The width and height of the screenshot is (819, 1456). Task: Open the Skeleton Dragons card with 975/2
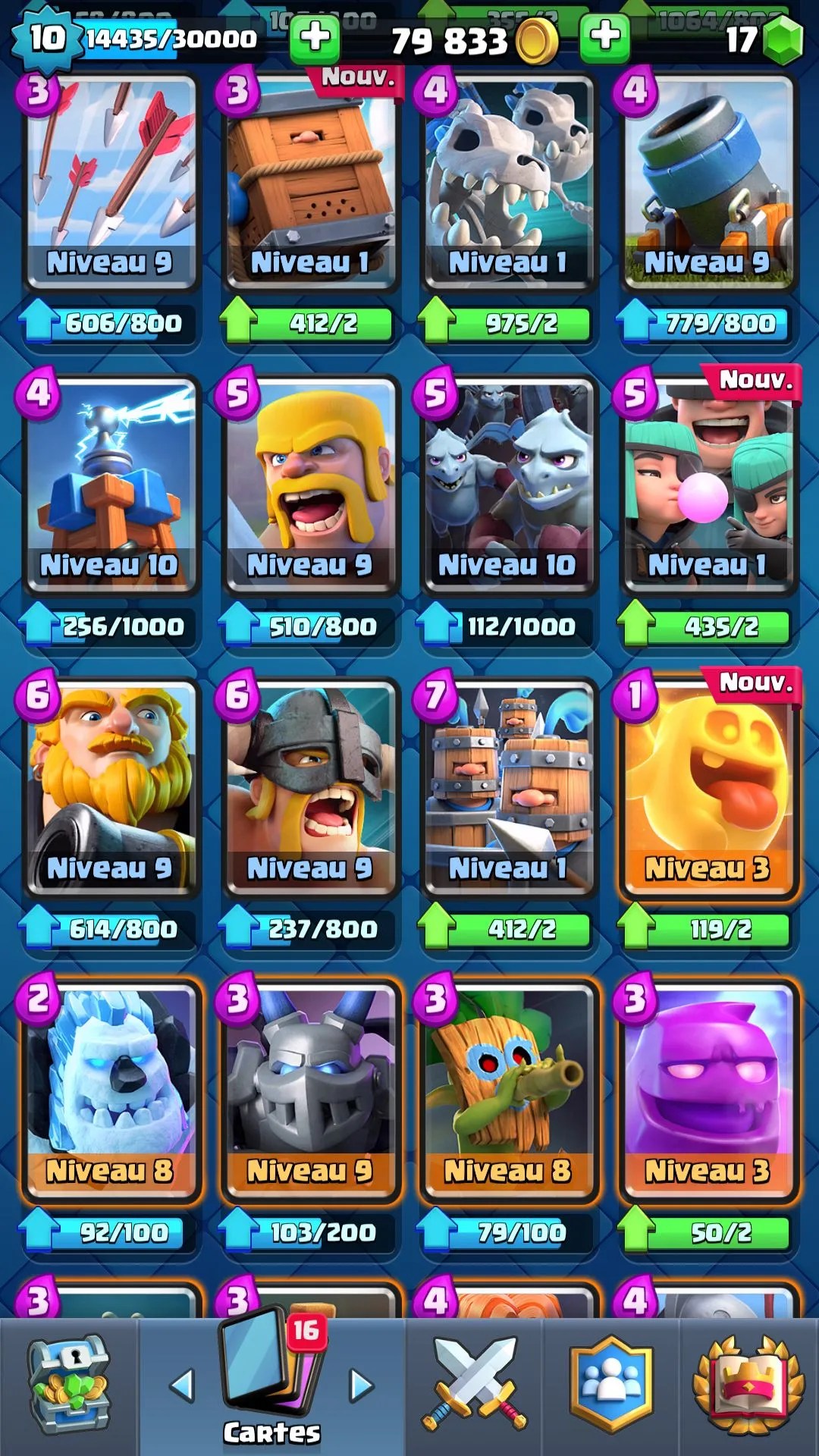point(509,182)
